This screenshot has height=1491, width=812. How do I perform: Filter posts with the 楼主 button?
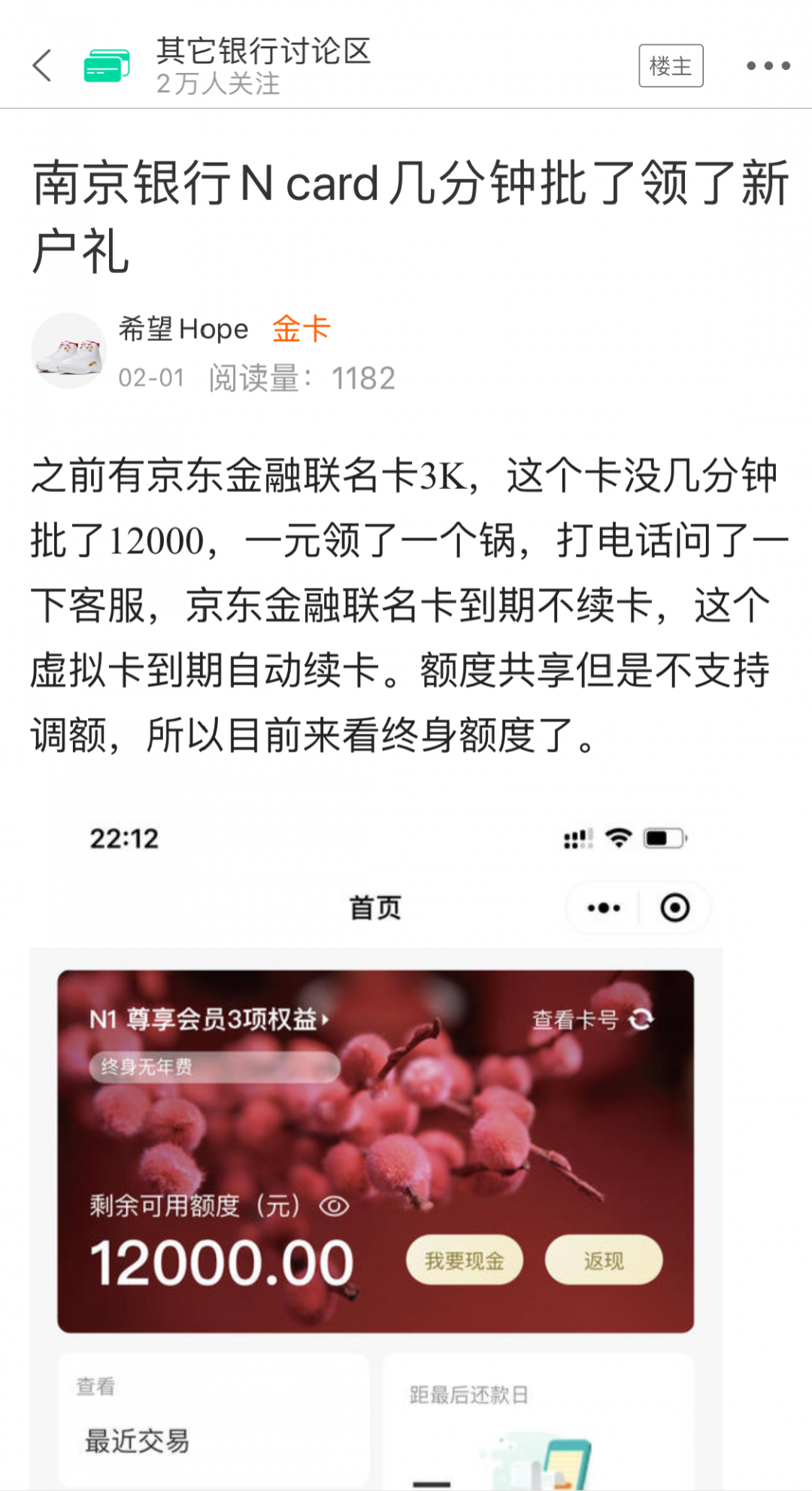pos(671,65)
